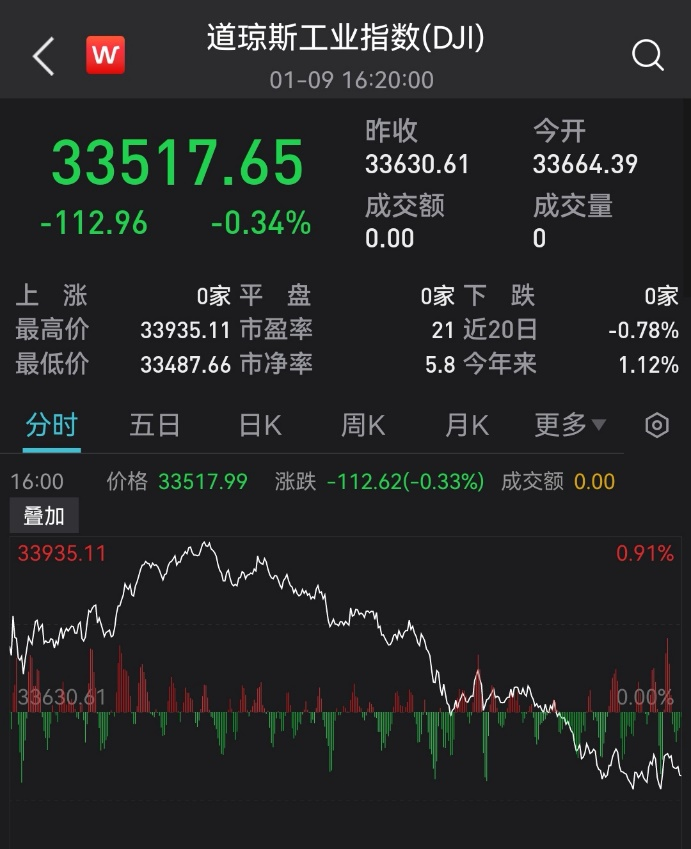The height and width of the screenshot is (849, 691).
Task: View the 月K chart
Action: (467, 425)
